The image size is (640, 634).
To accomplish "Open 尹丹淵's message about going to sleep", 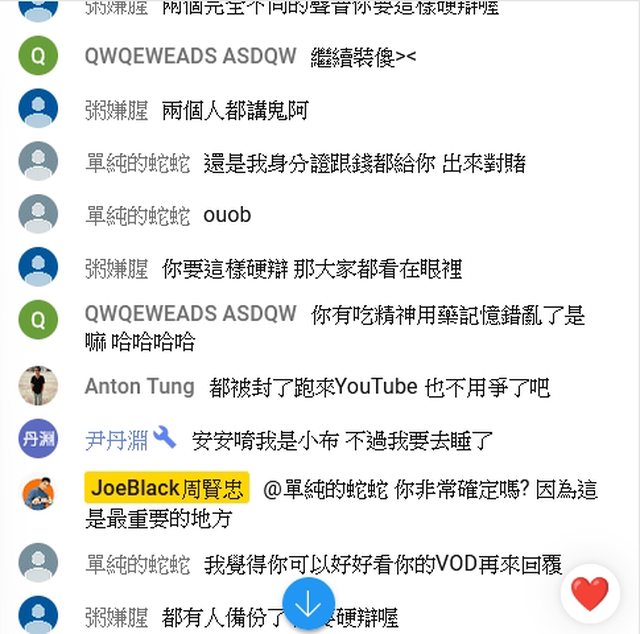I will (342, 440).
